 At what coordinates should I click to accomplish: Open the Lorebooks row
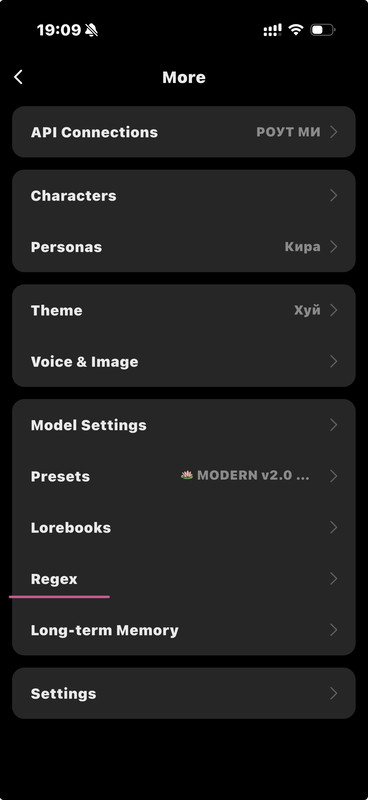point(184,528)
